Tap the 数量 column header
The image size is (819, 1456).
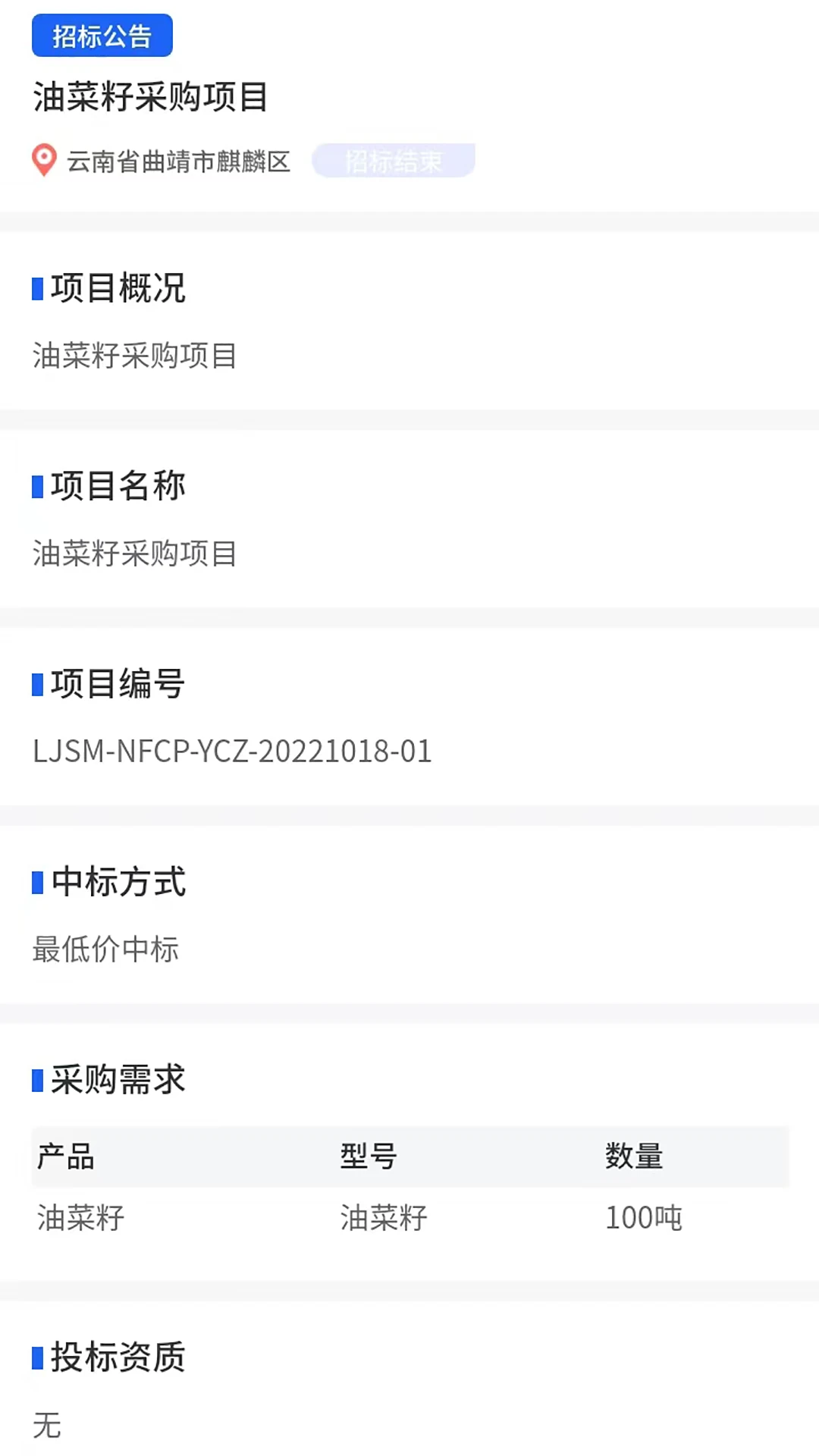click(635, 1156)
